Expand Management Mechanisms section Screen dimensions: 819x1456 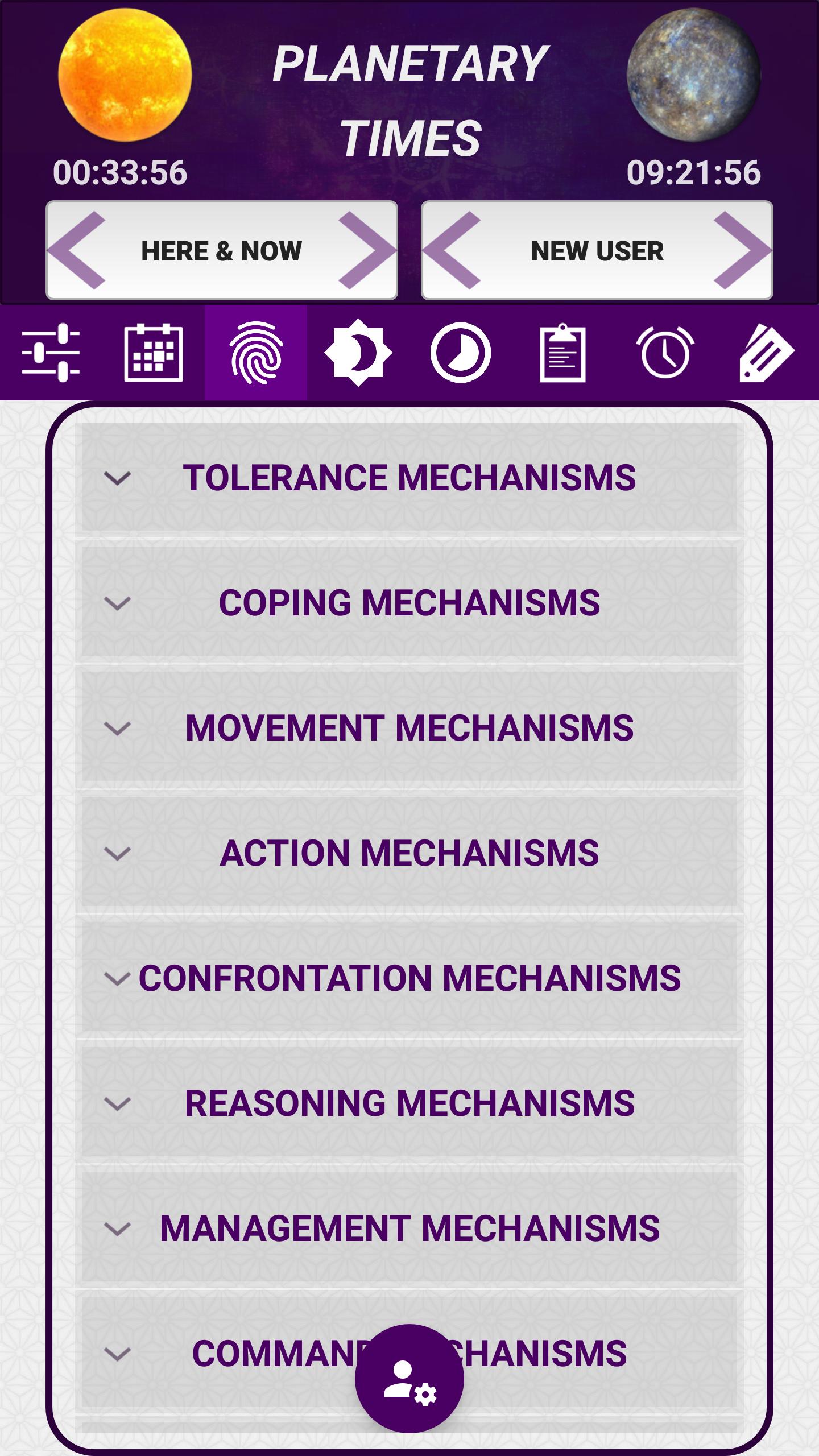click(408, 1228)
